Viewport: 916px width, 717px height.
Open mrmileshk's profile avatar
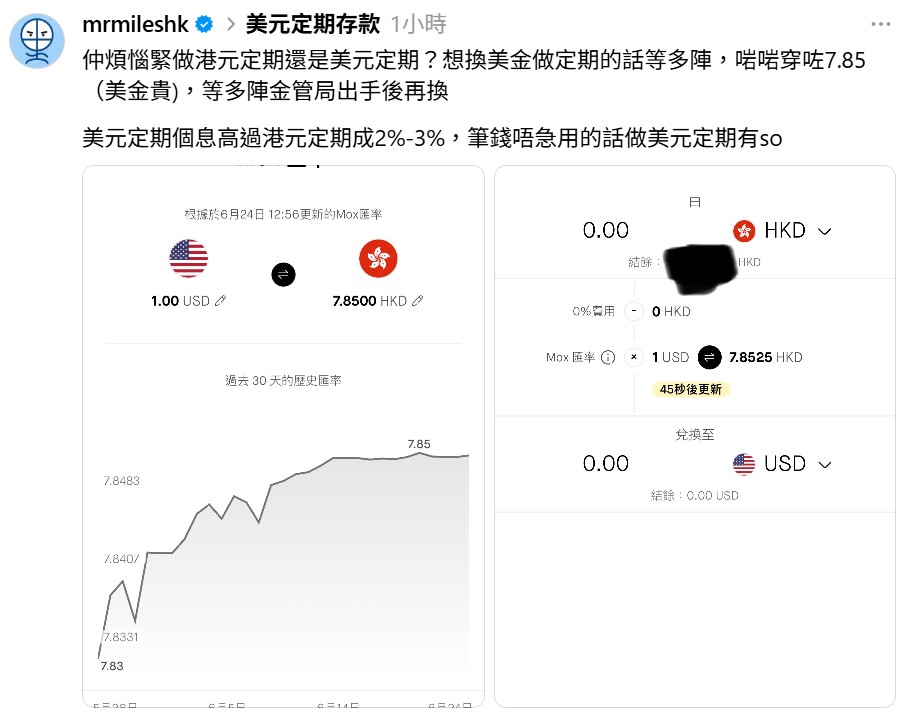click(x=36, y=42)
